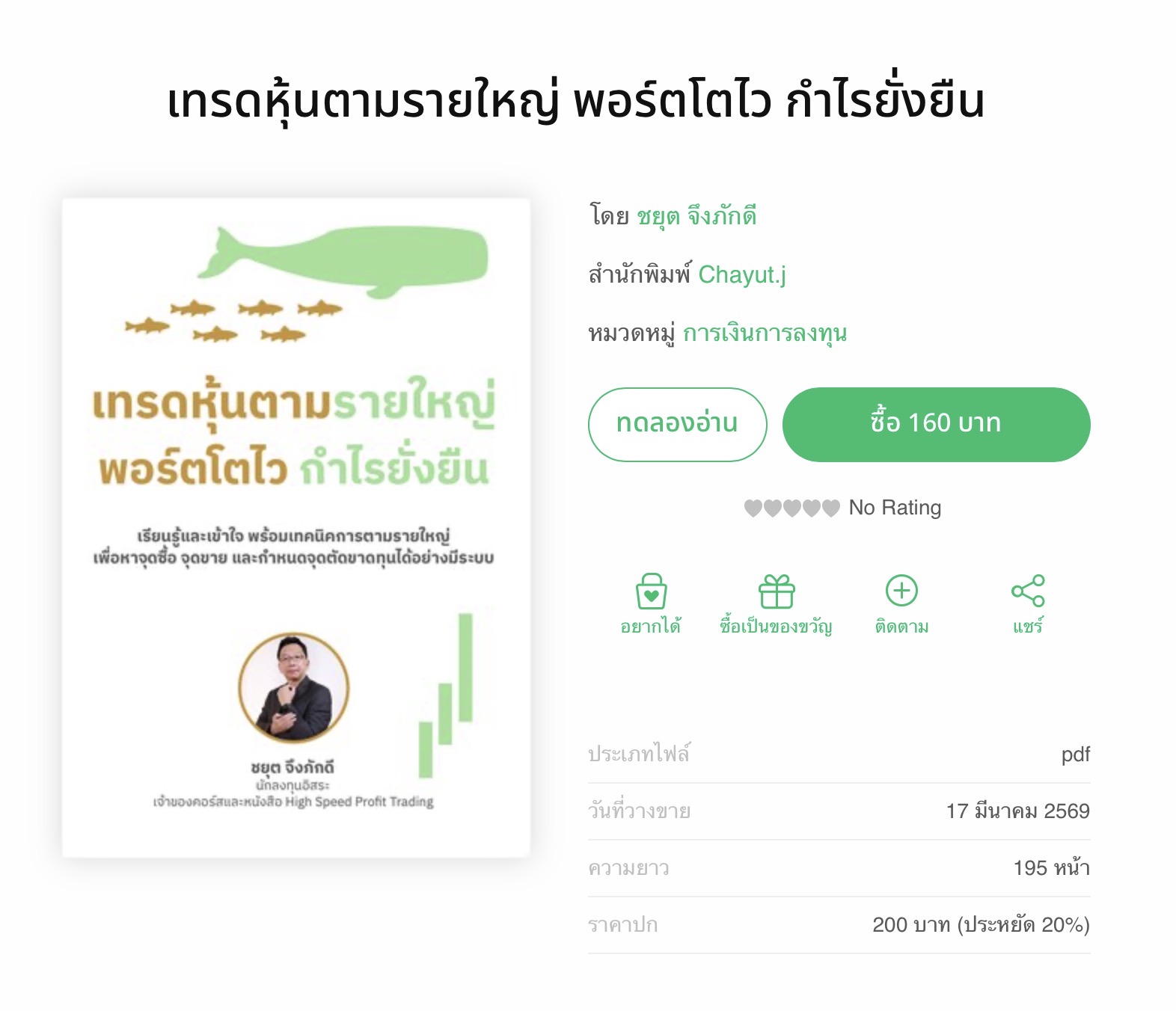
Task: Buy as a gift (ซื้อเป็นของขวัญ)
Action: click(x=776, y=603)
